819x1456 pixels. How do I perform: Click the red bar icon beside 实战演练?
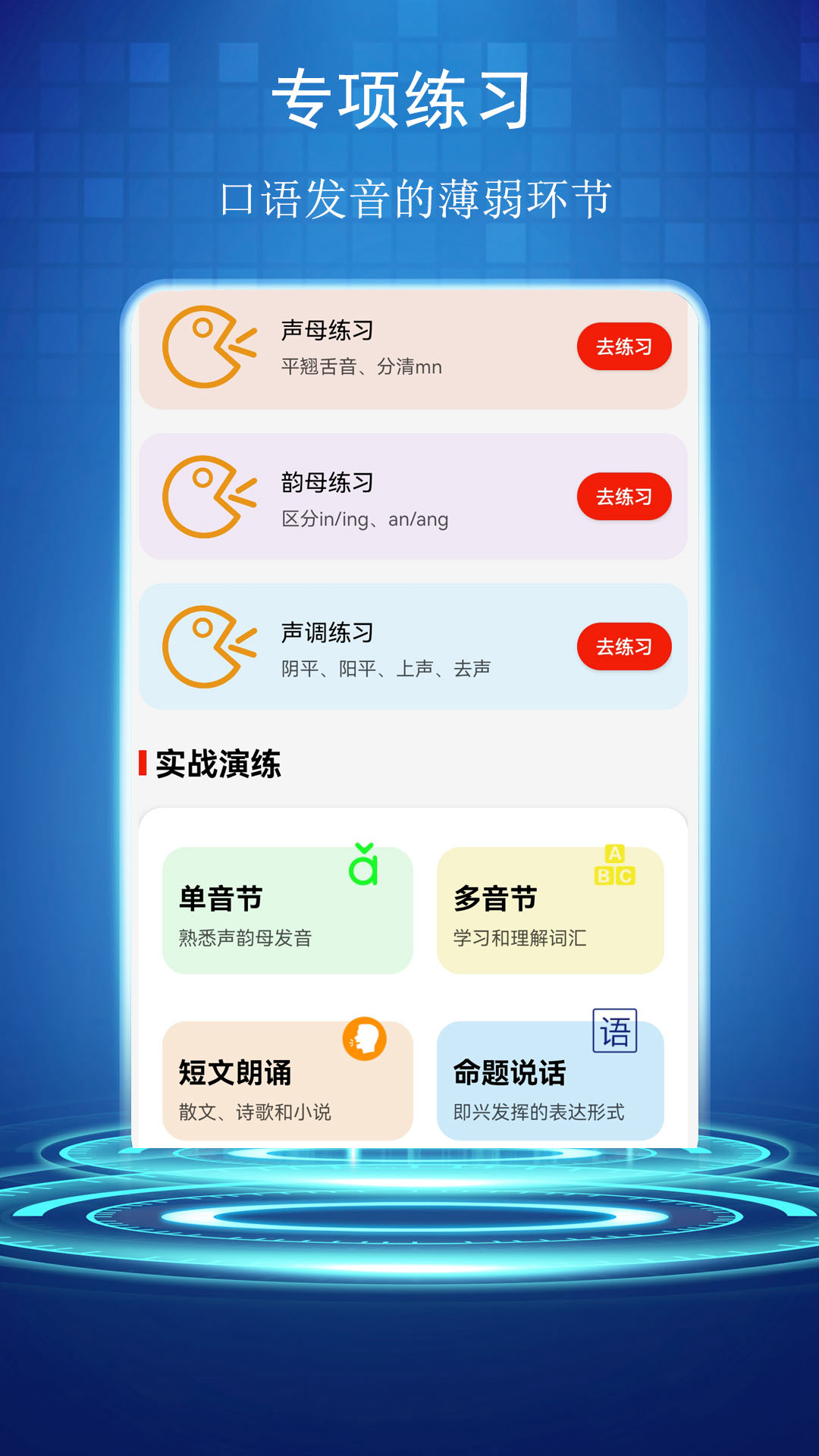tap(143, 766)
